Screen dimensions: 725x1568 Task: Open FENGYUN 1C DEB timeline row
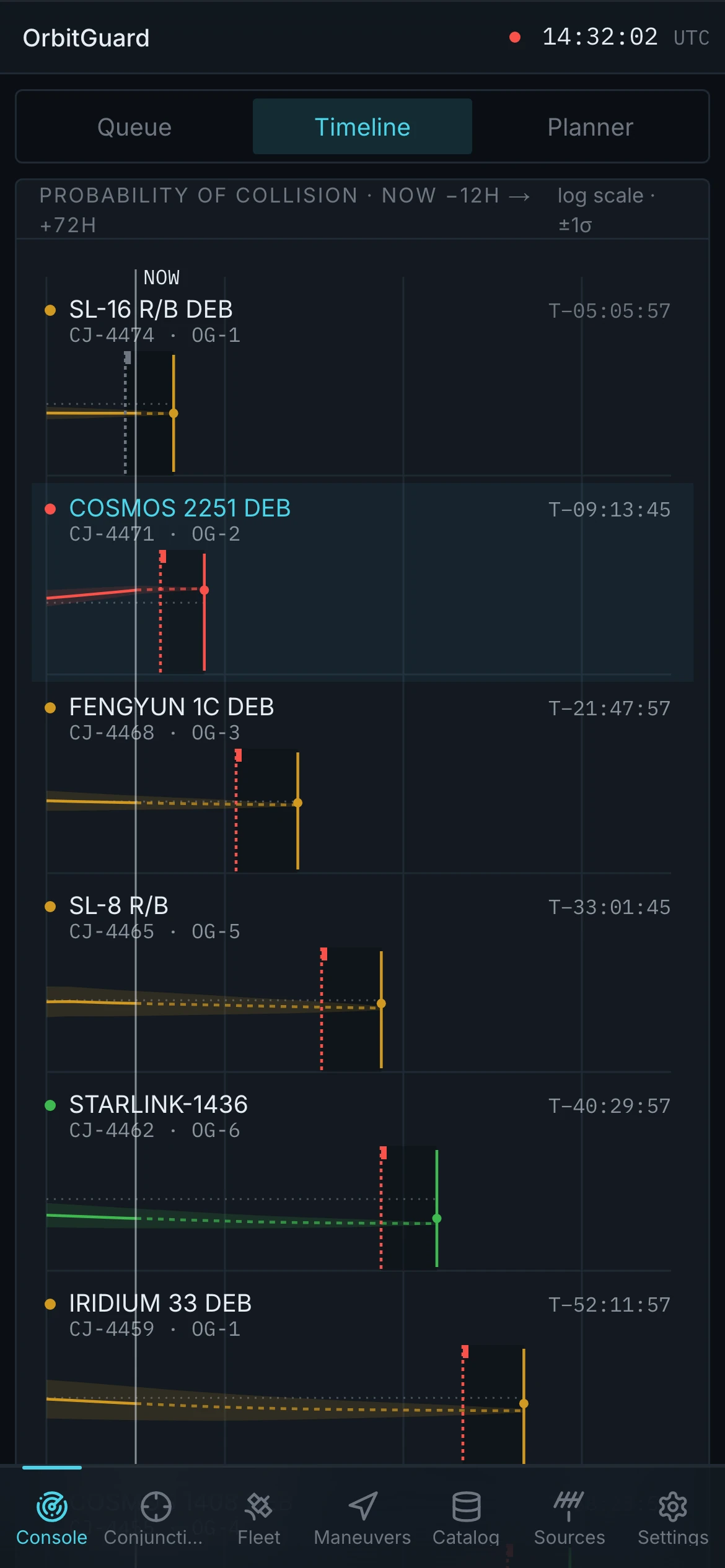(362, 781)
